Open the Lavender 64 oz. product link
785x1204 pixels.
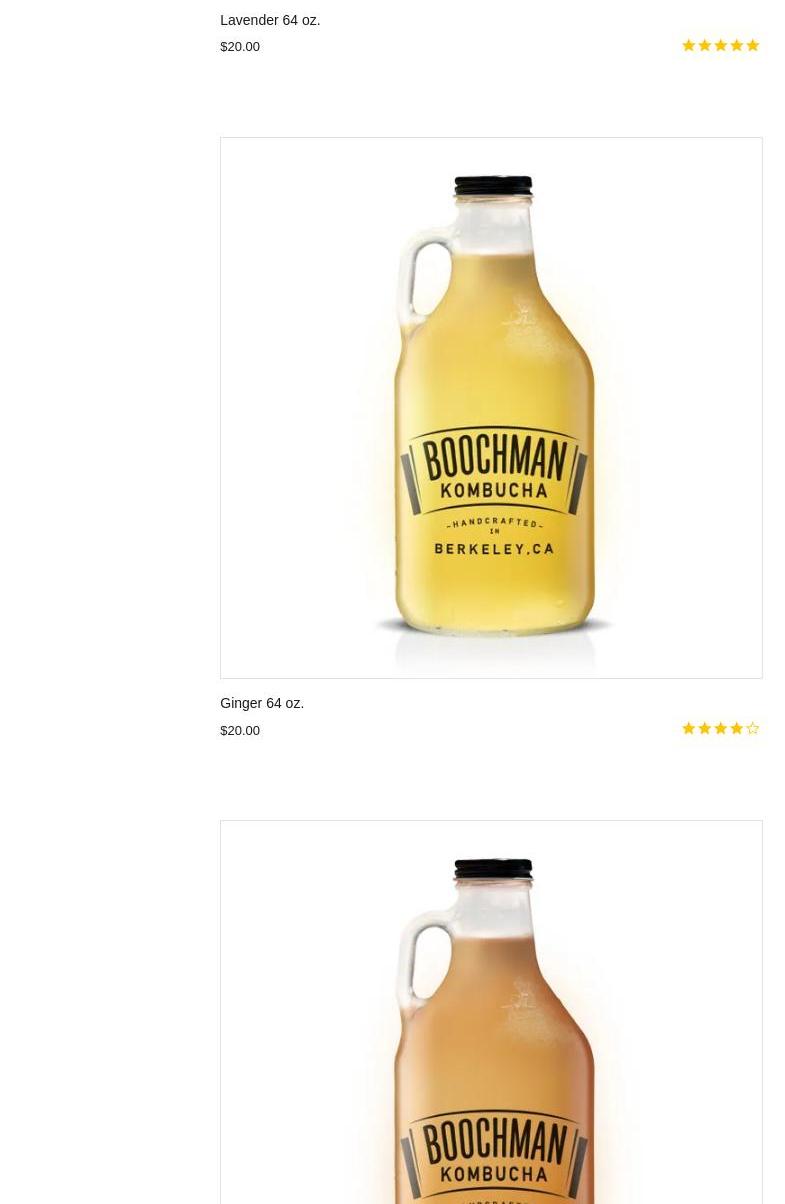pyautogui.click(x=270, y=20)
